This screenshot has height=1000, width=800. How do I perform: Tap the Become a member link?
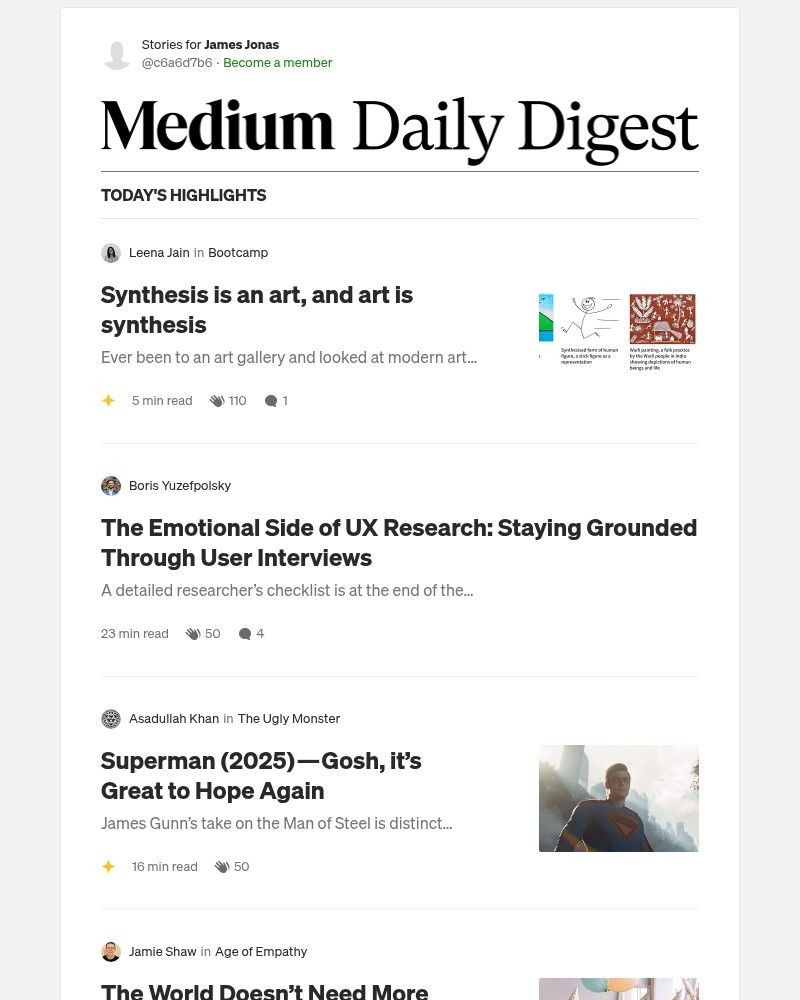pos(277,62)
